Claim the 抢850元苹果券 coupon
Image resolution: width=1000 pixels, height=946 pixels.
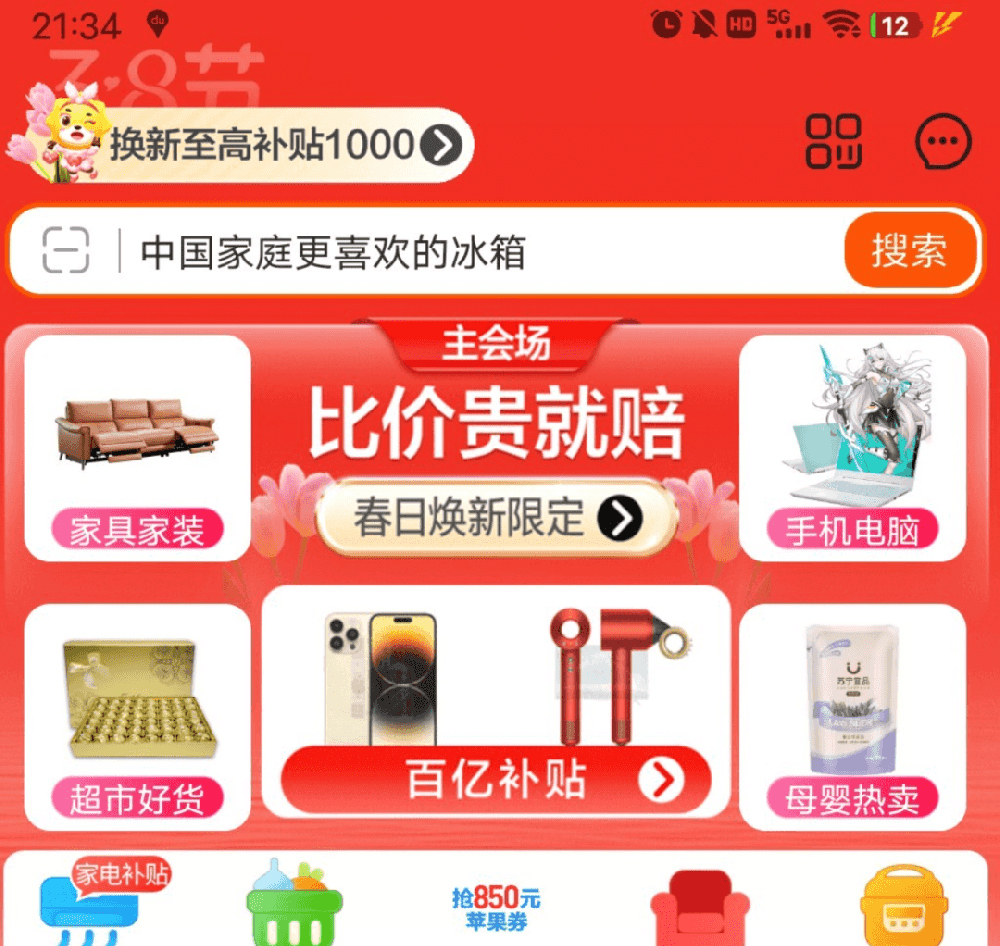(x=496, y=907)
